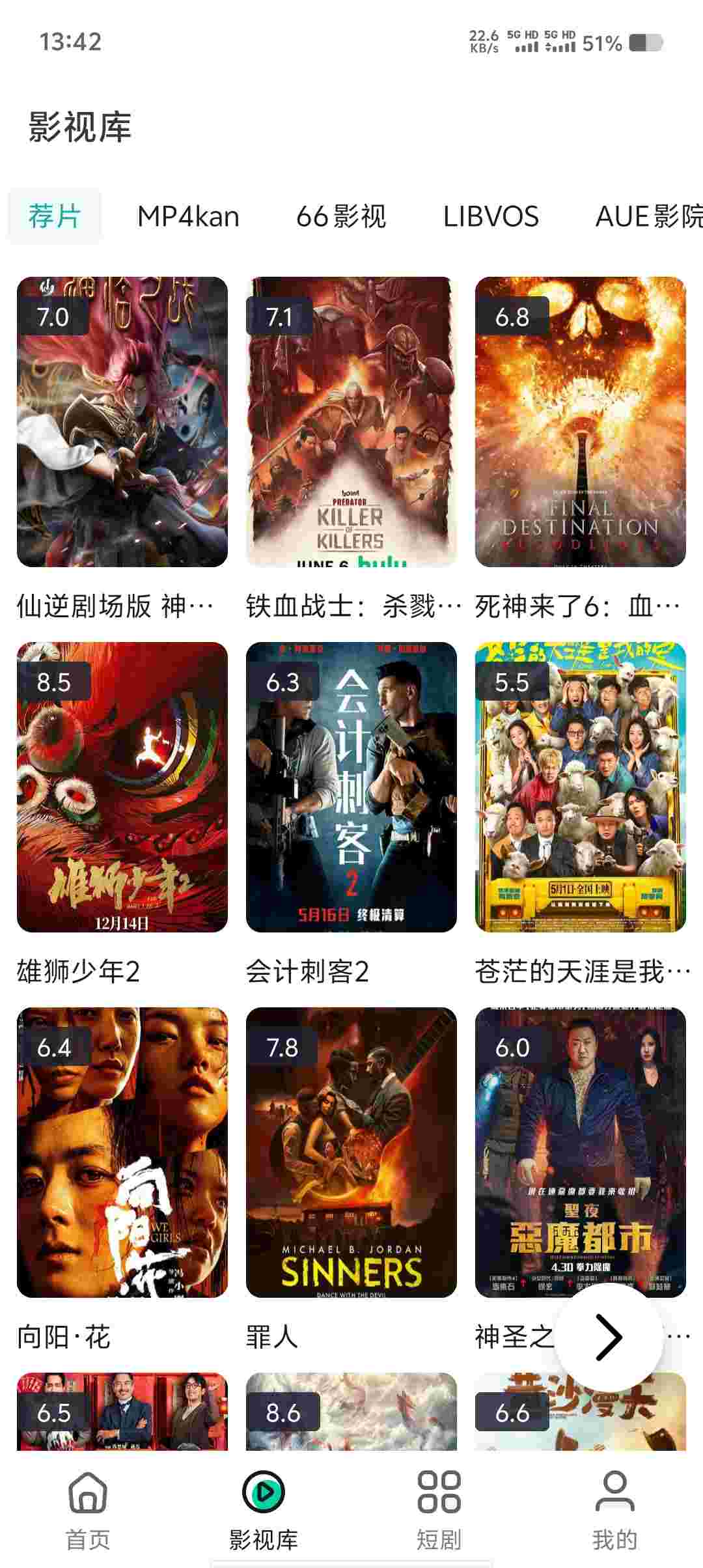
Task: View 死神来了6 movie details
Action: [x=581, y=422]
